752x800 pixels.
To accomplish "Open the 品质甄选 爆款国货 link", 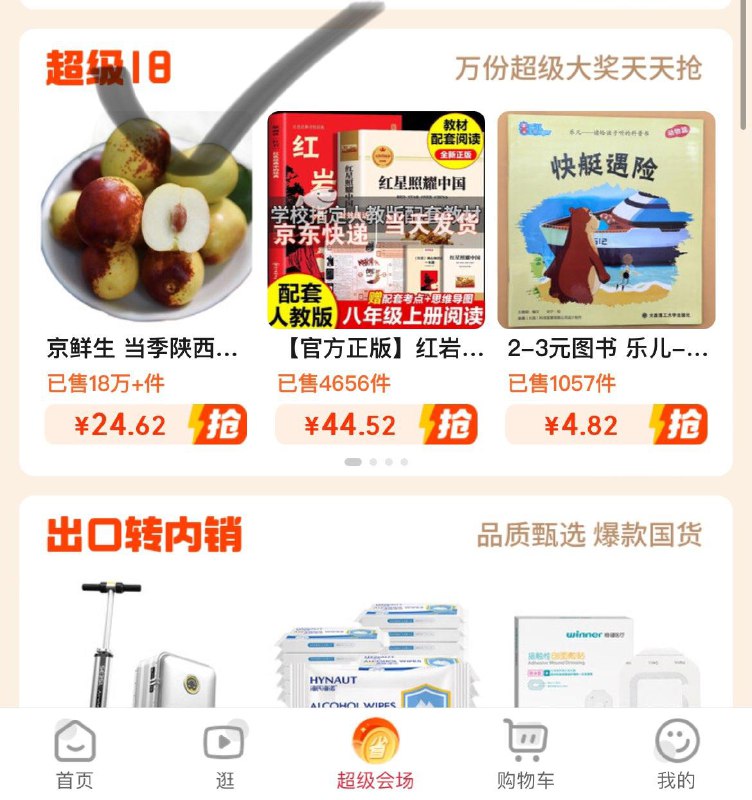I will click(x=589, y=536).
